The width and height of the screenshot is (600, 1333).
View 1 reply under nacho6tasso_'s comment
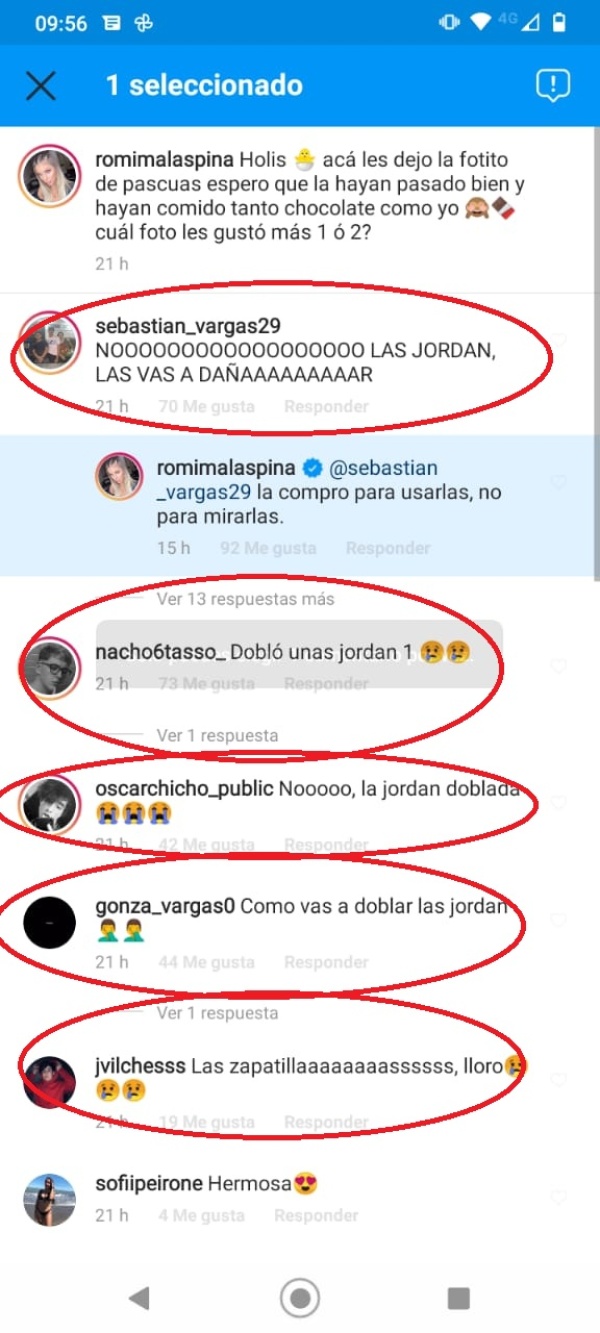(217, 735)
